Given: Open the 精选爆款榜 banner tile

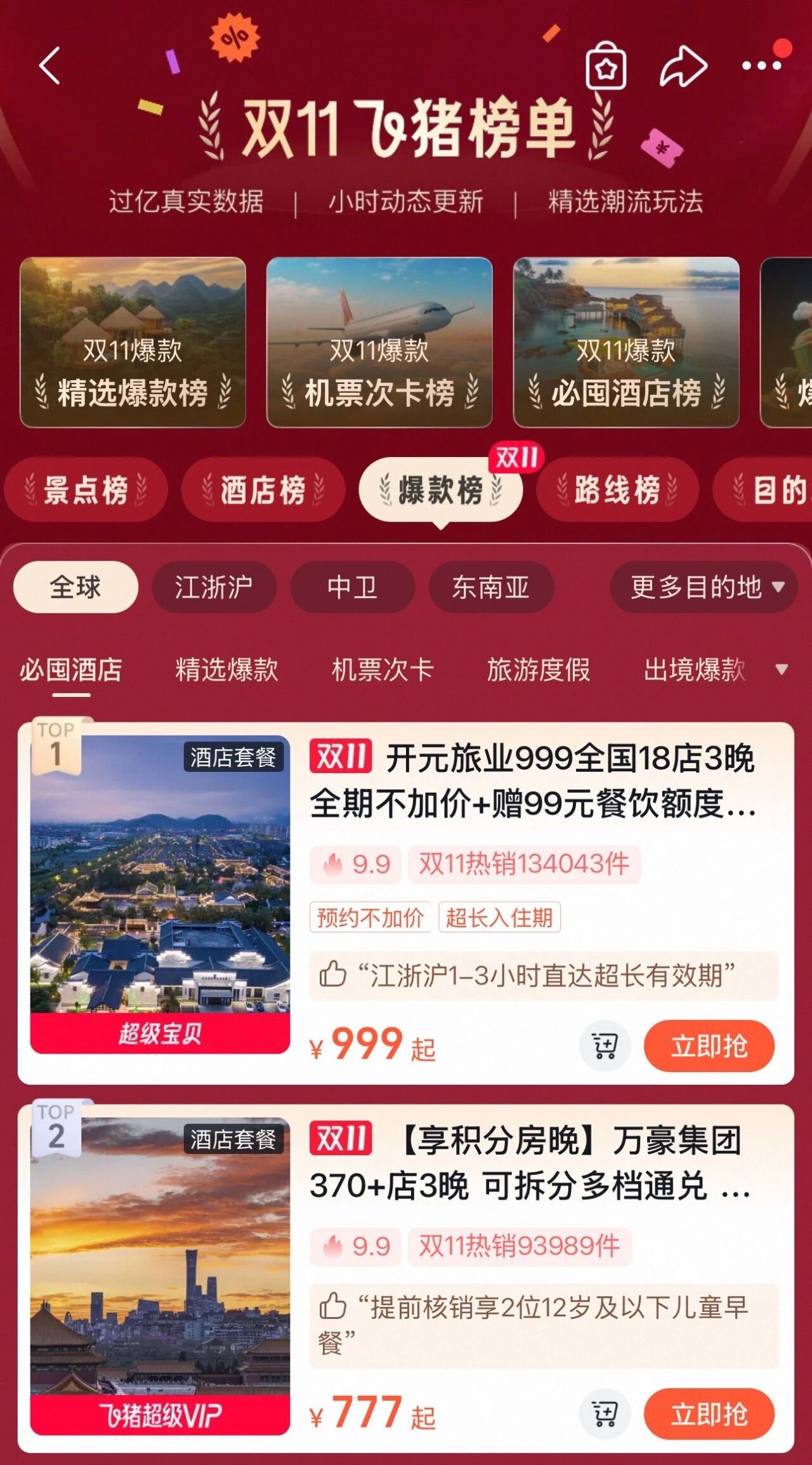Looking at the screenshot, I should (133, 342).
